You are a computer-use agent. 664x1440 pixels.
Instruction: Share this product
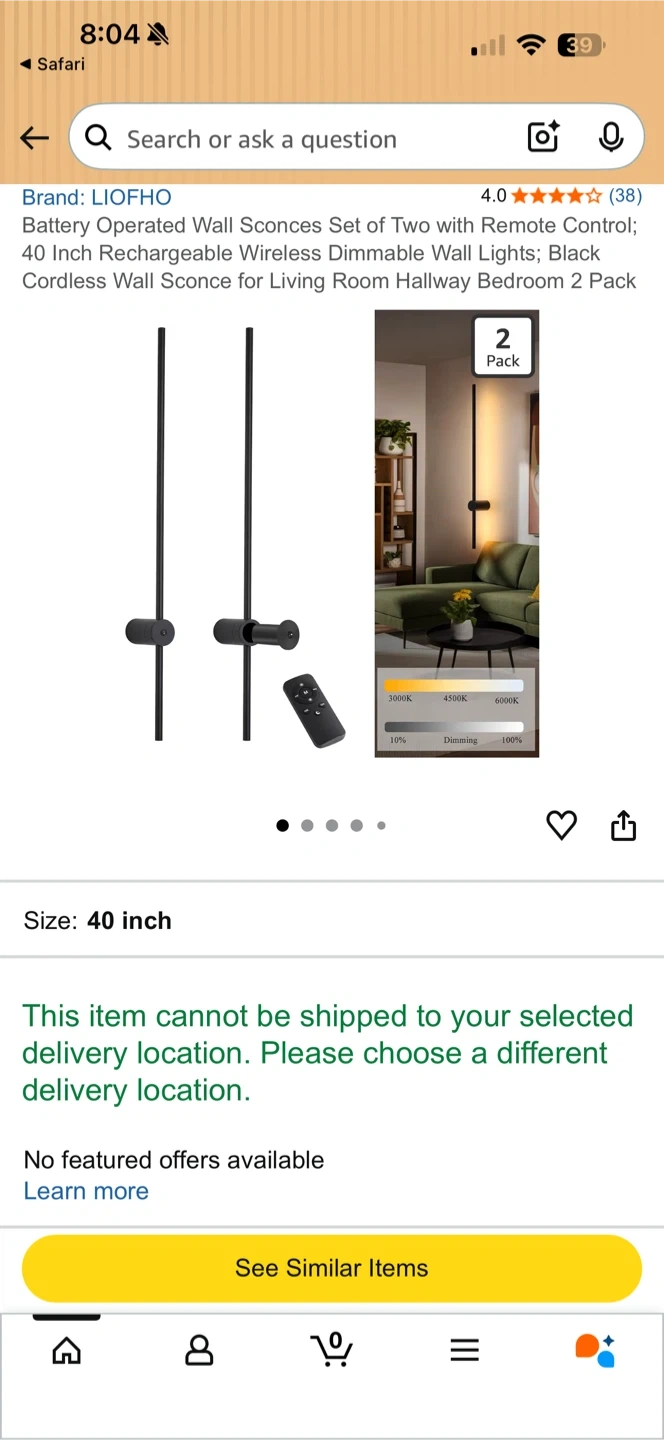pos(623,825)
